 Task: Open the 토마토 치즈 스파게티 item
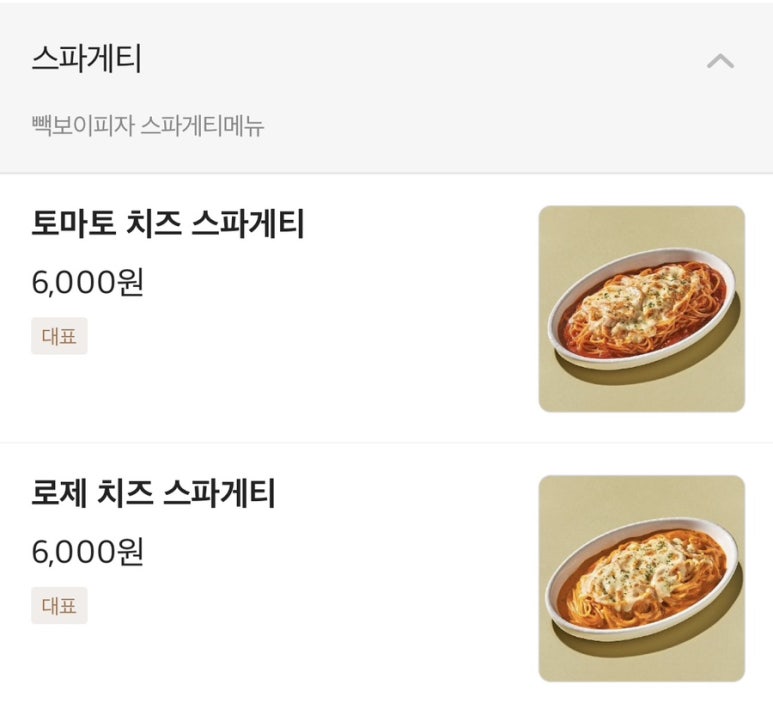coord(168,225)
